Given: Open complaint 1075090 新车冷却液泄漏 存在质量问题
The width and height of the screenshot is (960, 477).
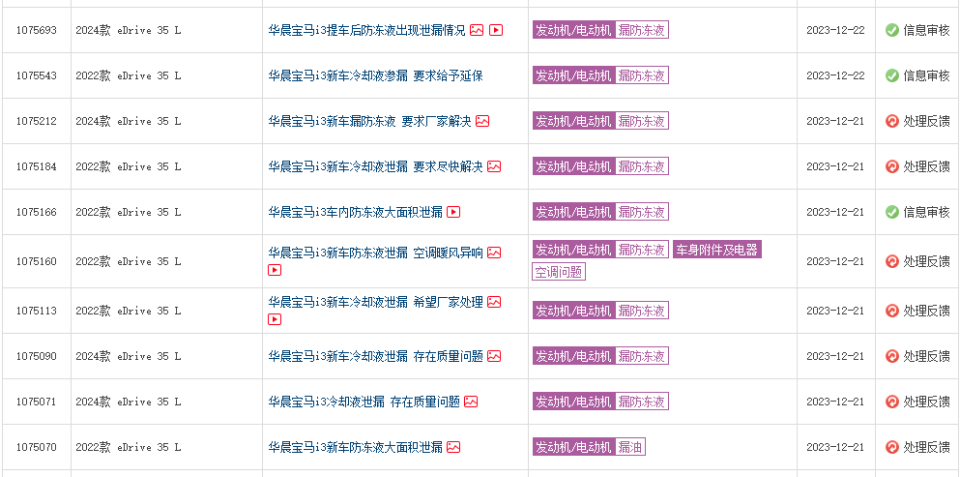Looking at the screenshot, I should [x=375, y=356].
